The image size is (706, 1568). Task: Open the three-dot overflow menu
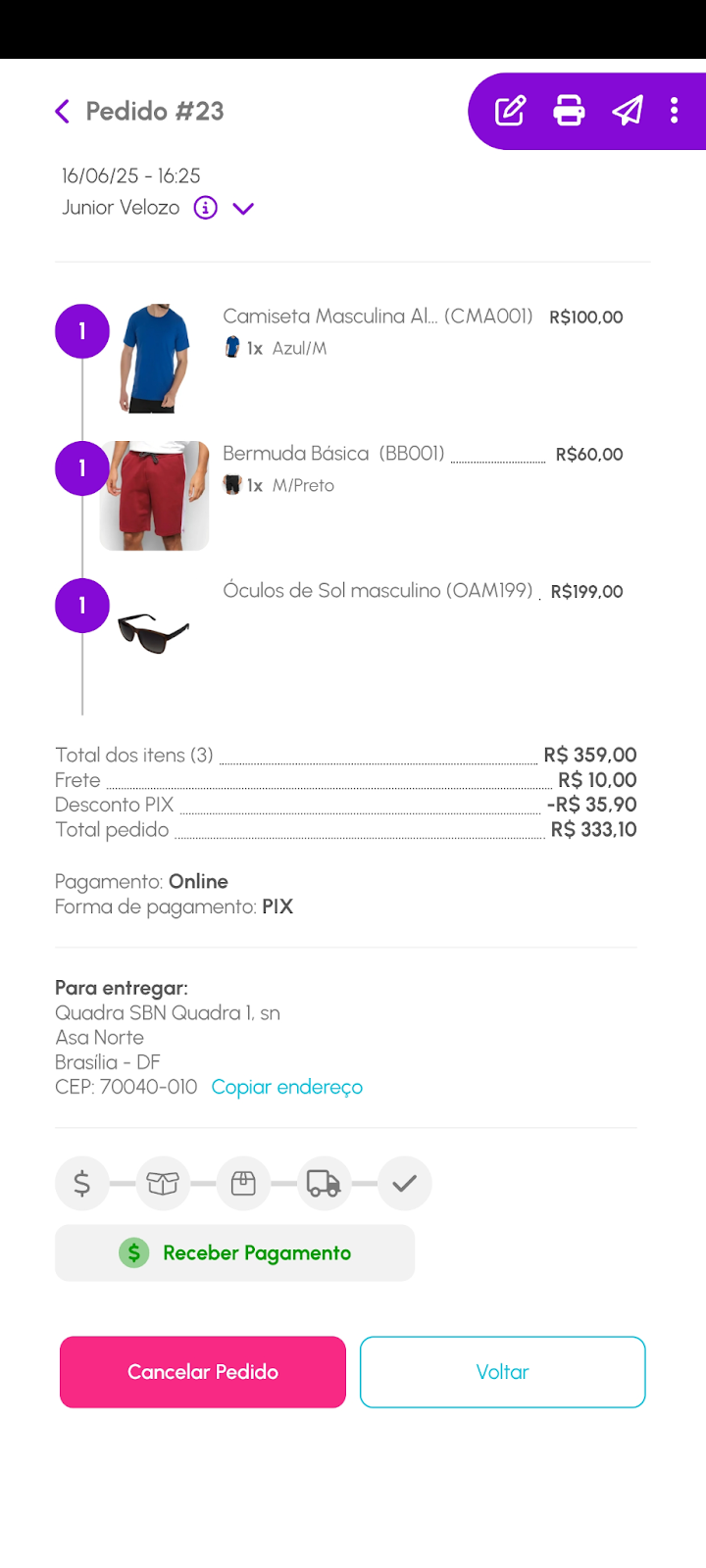(x=675, y=111)
